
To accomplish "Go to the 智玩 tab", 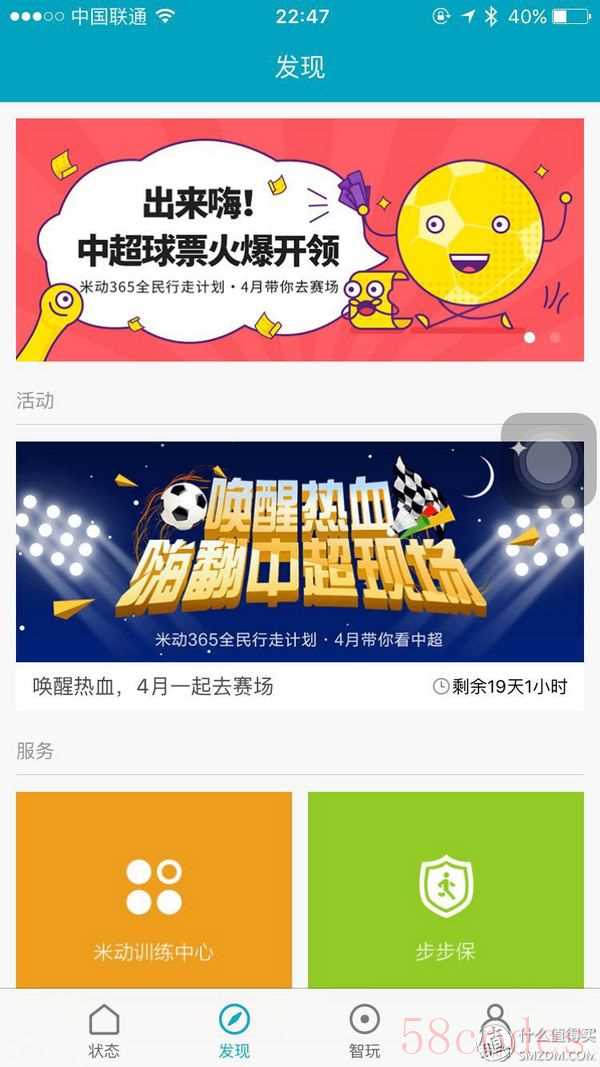I will tap(364, 1031).
